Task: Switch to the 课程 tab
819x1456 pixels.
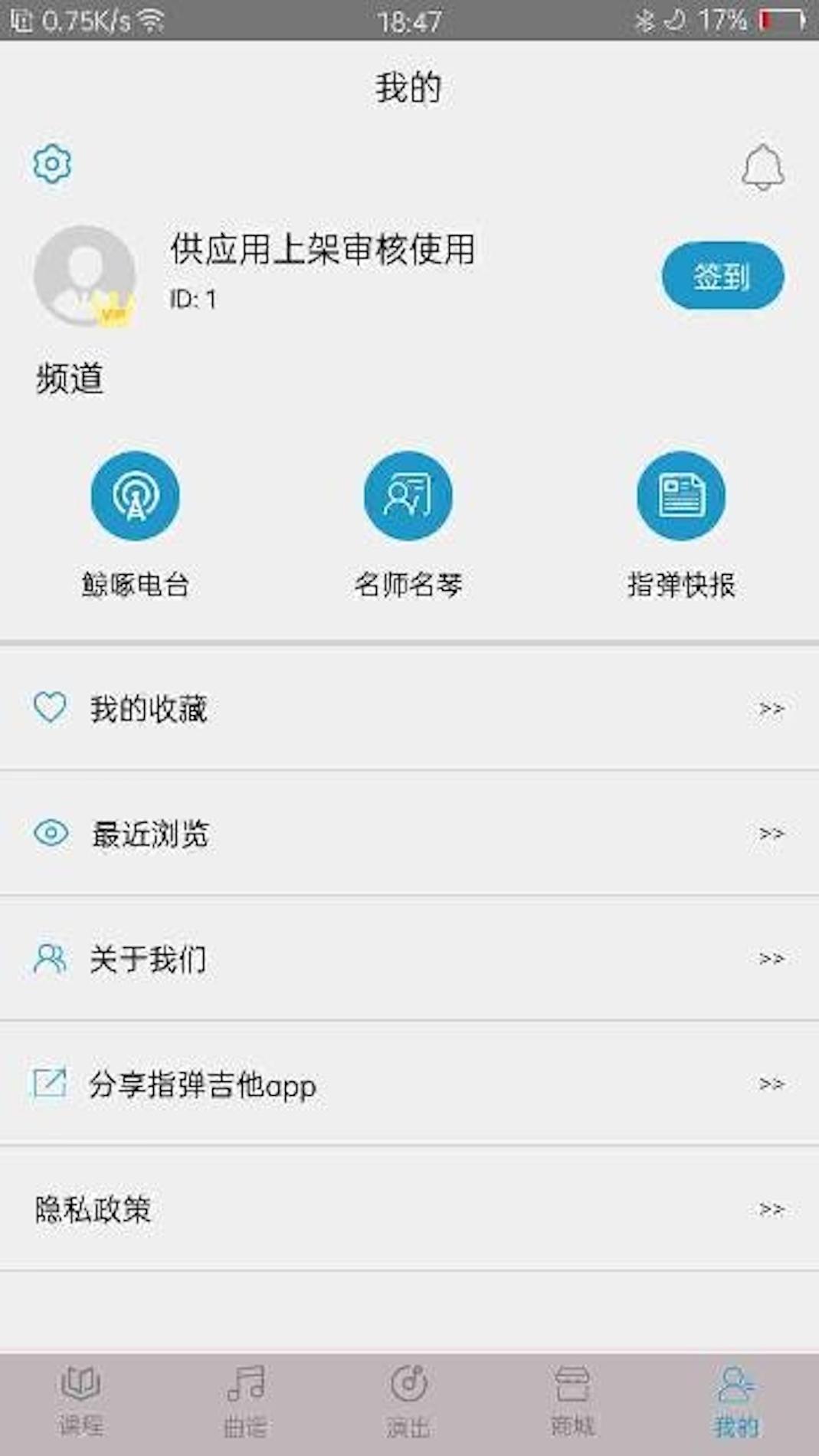Action: (81, 1402)
